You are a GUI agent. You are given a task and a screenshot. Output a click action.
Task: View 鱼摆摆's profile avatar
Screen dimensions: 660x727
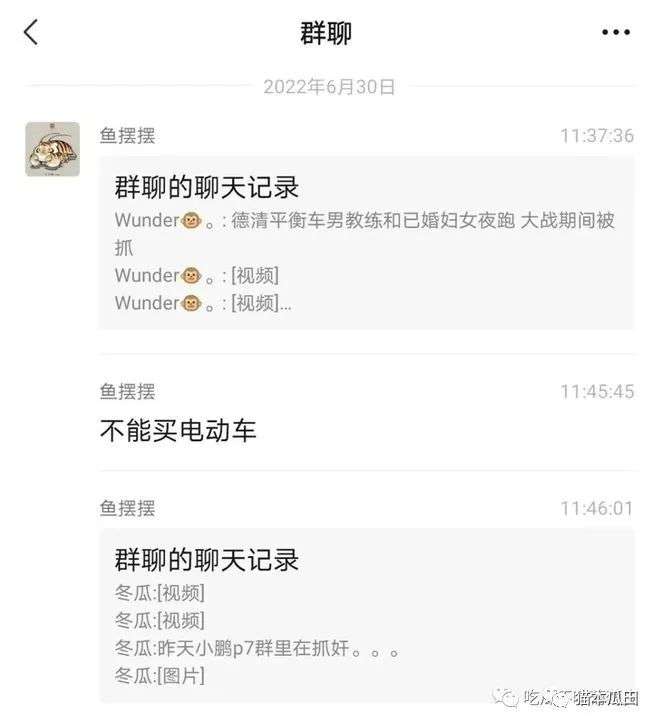coord(52,149)
